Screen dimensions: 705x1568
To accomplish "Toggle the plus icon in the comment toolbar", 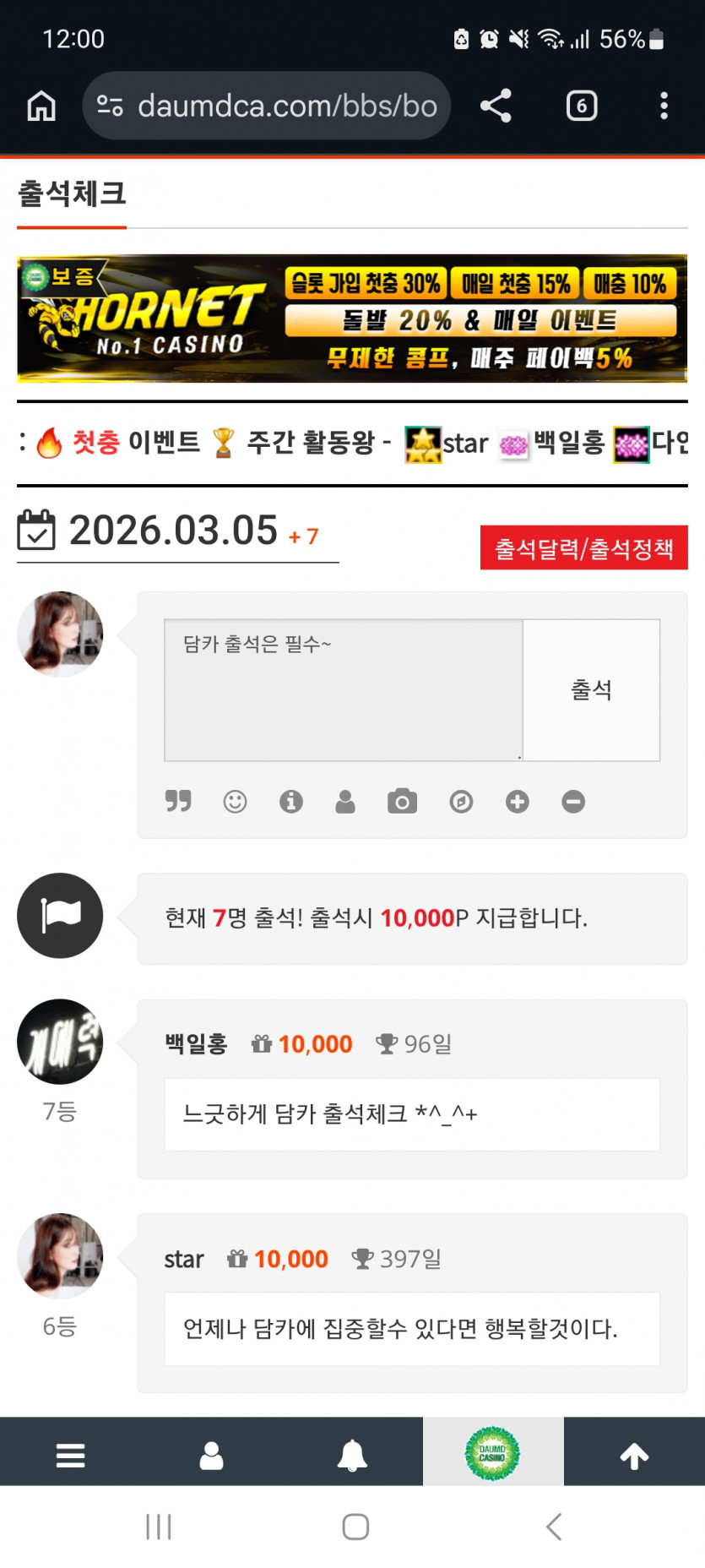I will coord(518,802).
